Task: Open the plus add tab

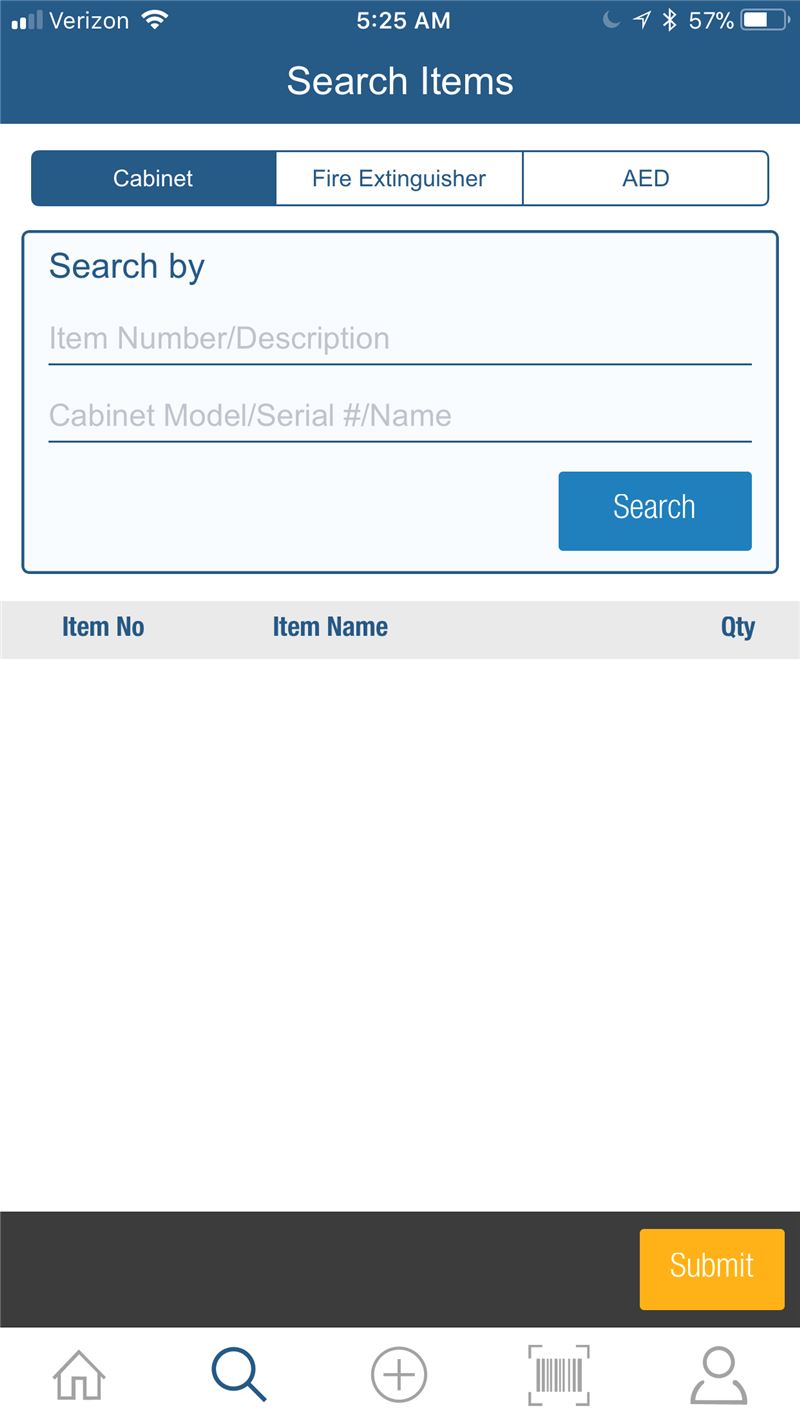Action: (399, 1375)
